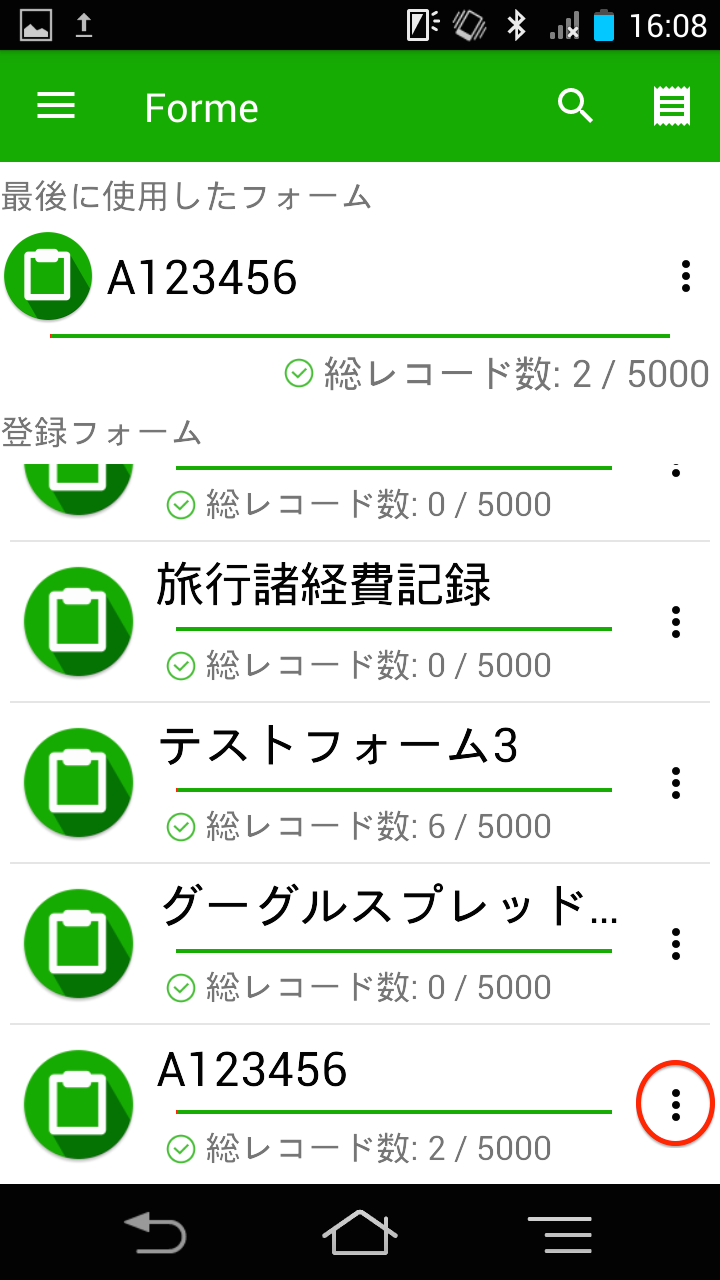Open overflow menu for last used A123456

pos(685,276)
